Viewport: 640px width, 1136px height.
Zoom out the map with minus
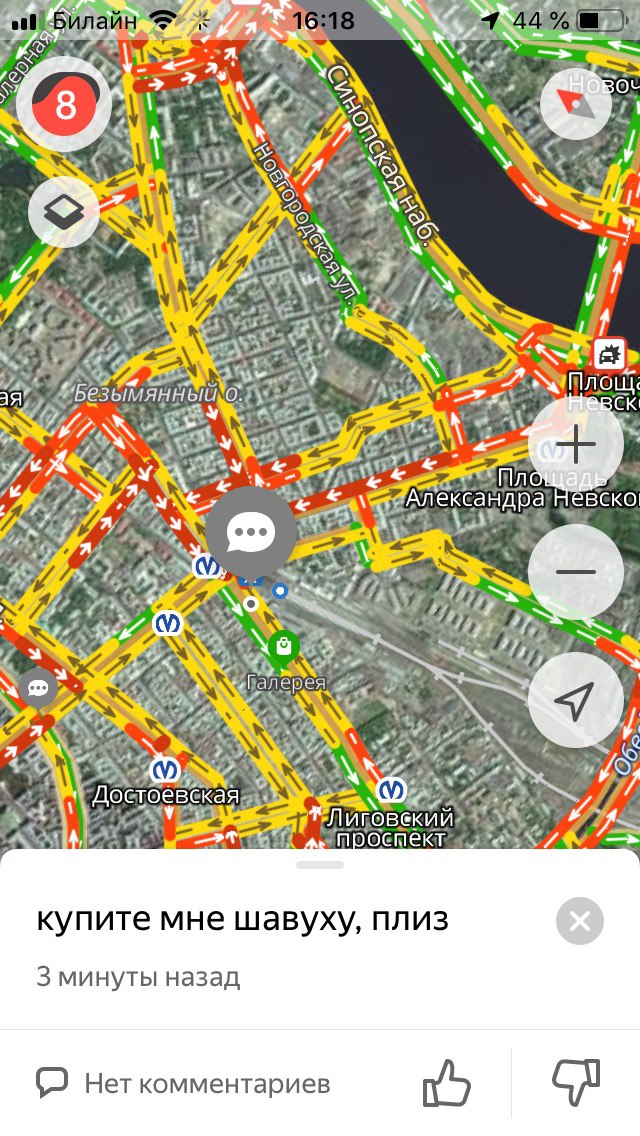575,572
